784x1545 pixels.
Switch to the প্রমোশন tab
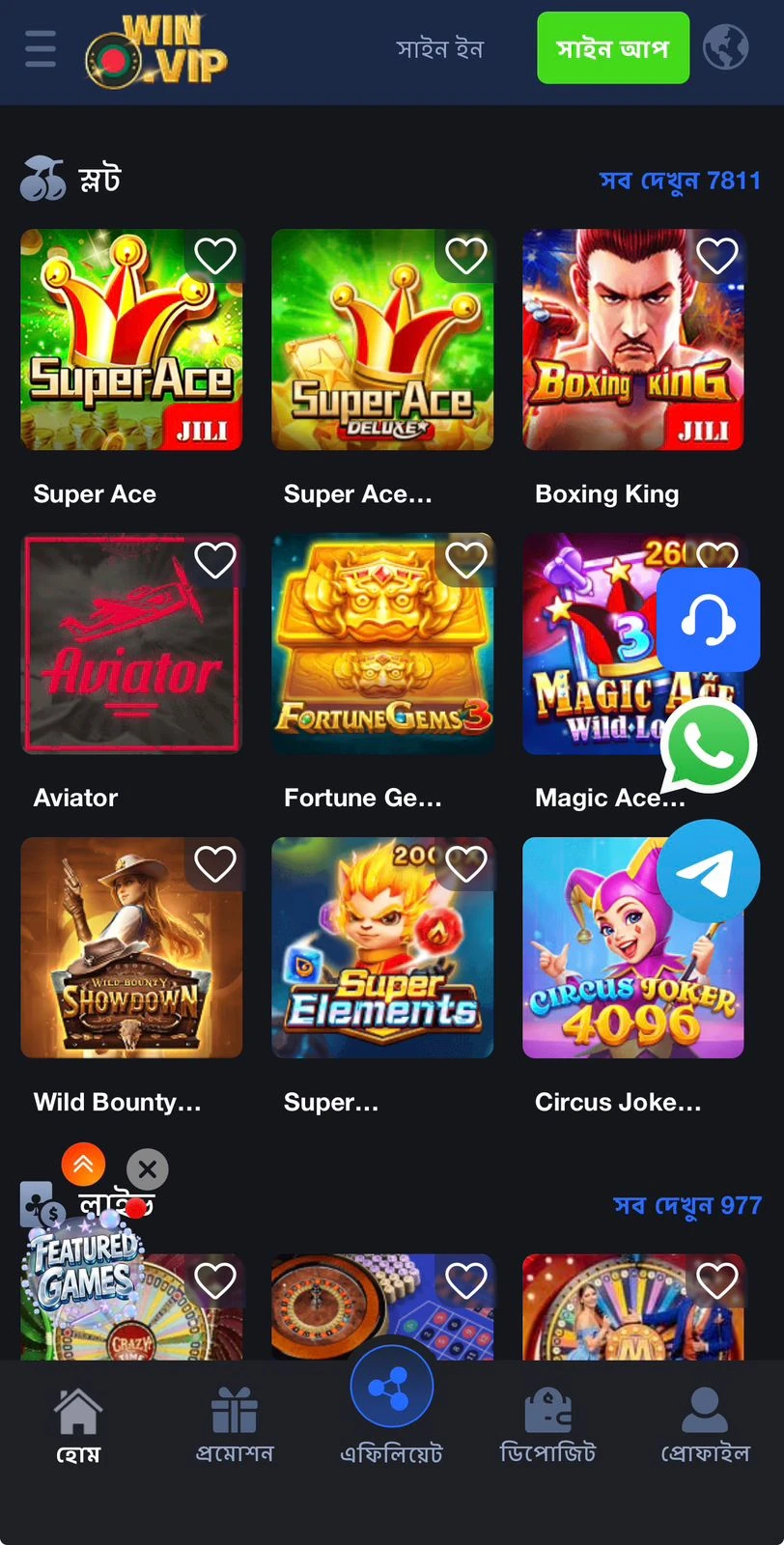[235, 1425]
